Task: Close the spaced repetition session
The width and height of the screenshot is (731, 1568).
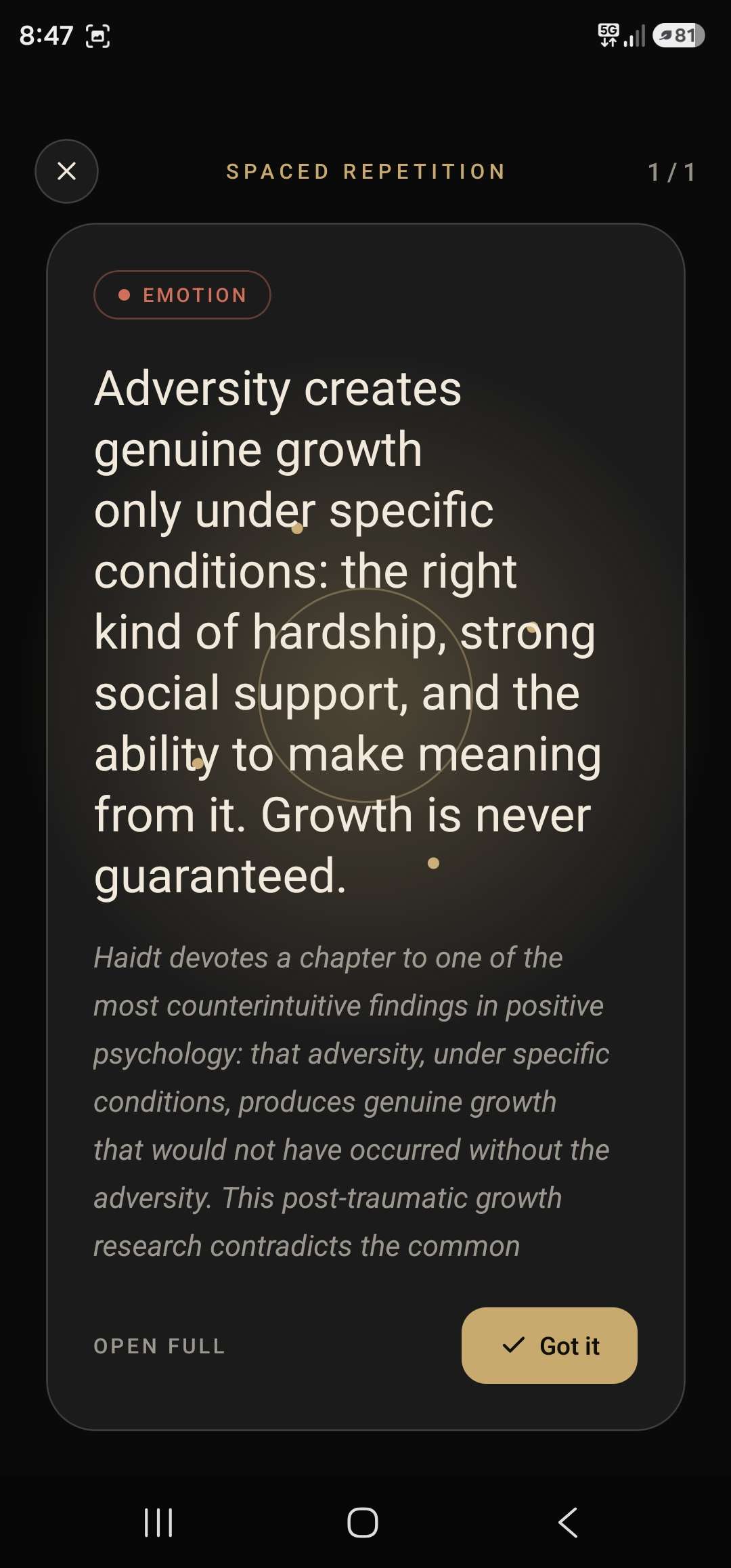Action: click(x=66, y=171)
